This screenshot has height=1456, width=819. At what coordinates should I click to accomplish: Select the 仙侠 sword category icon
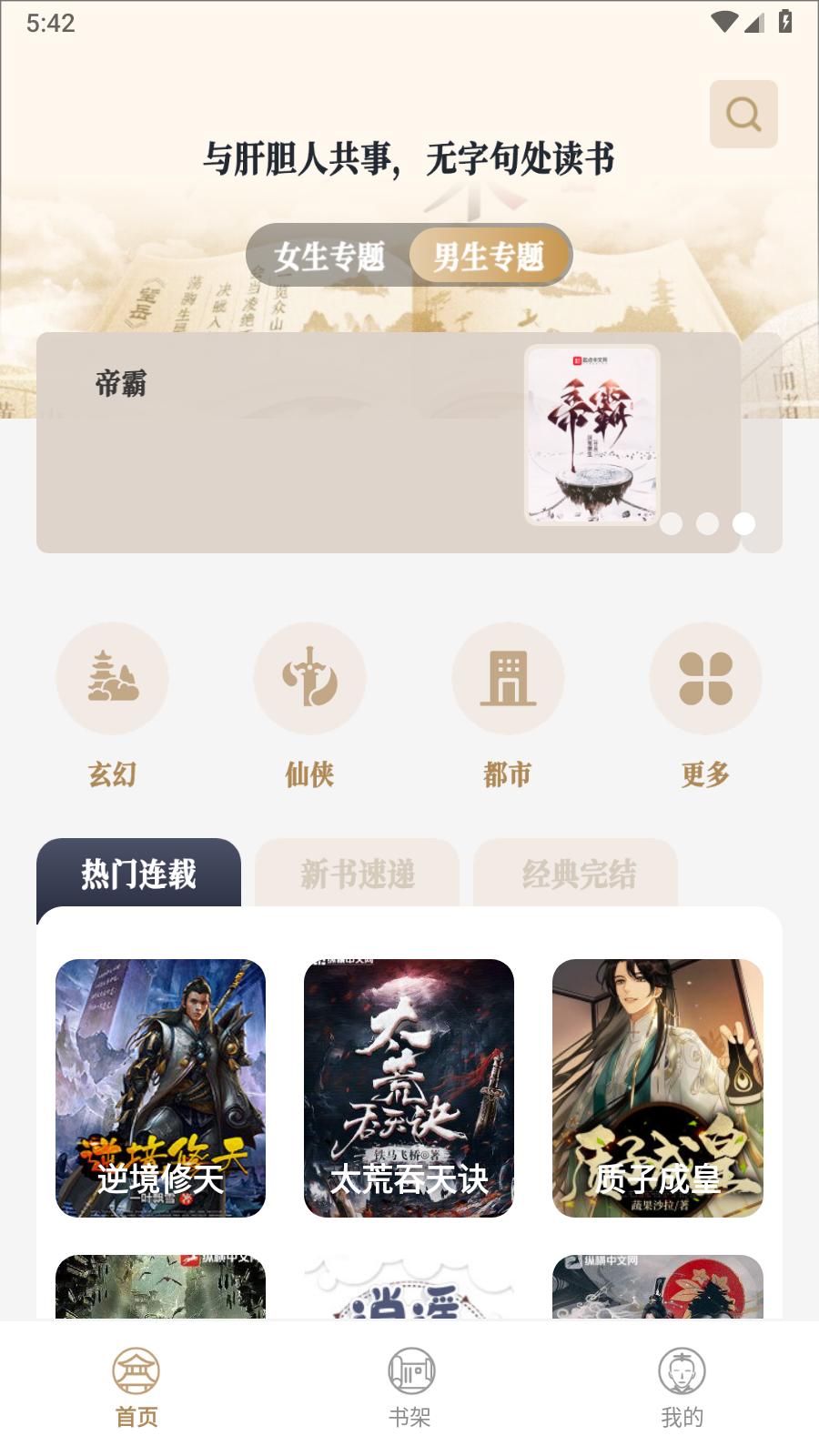point(309,678)
